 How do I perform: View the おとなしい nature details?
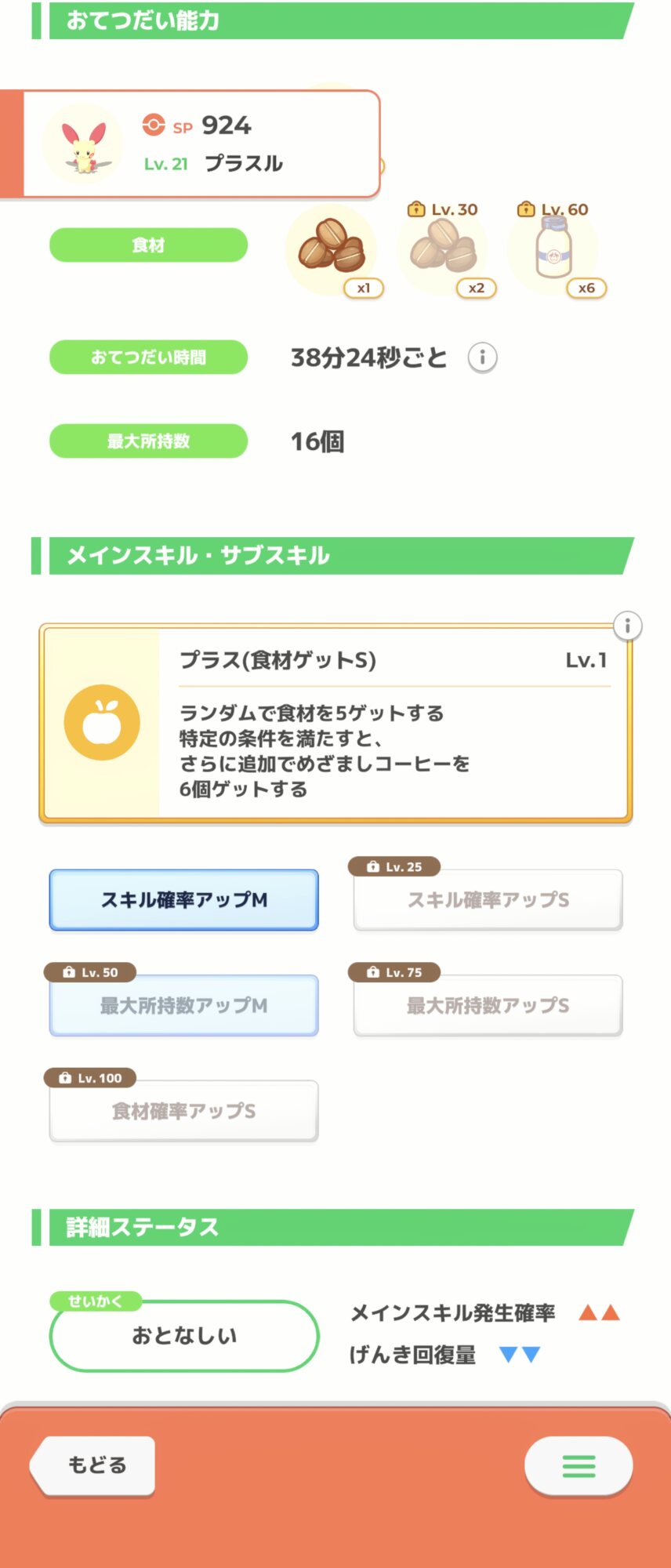click(184, 1336)
